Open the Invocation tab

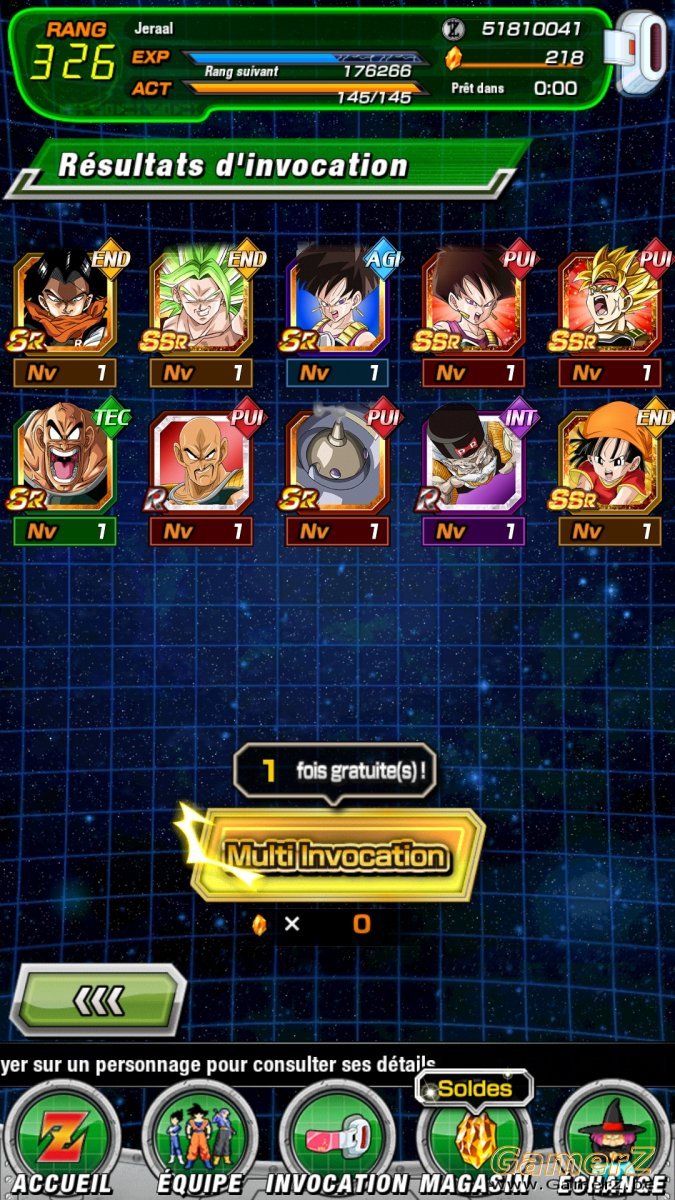point(337,1140)
